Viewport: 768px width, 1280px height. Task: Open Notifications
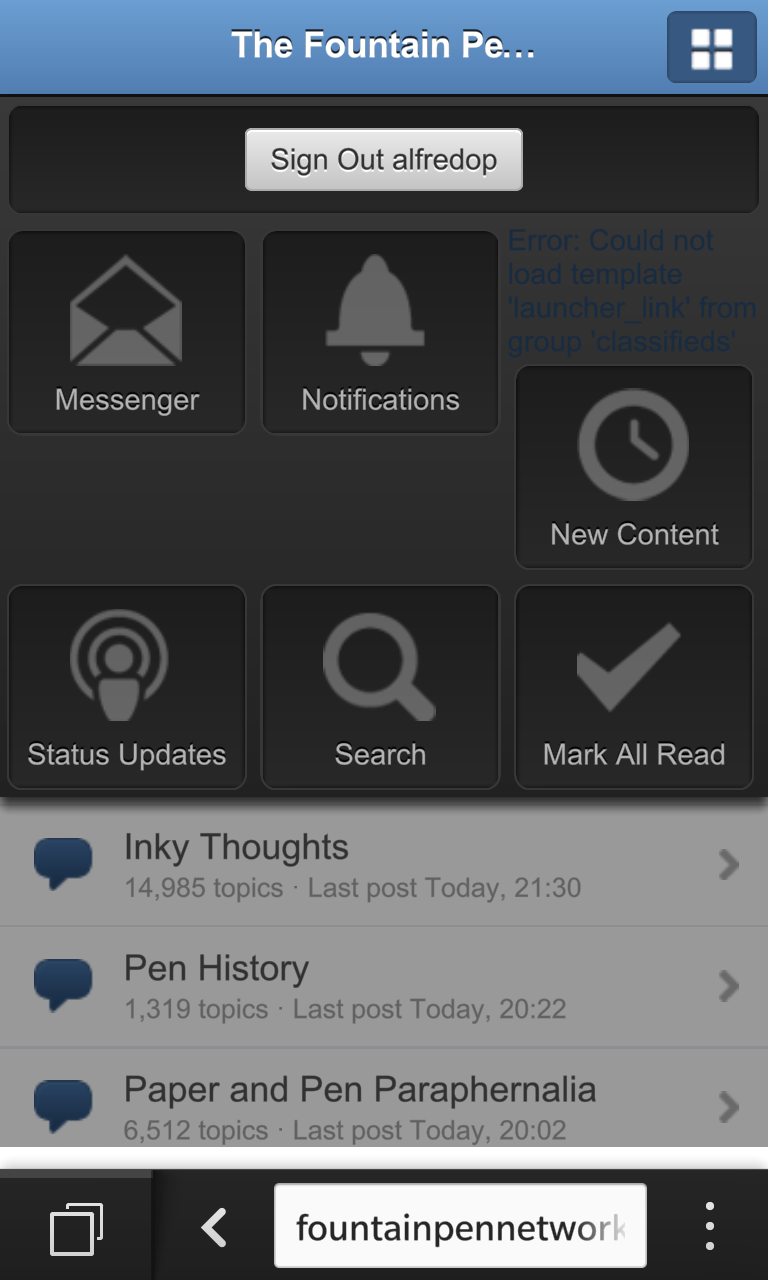tap(380, 333)
